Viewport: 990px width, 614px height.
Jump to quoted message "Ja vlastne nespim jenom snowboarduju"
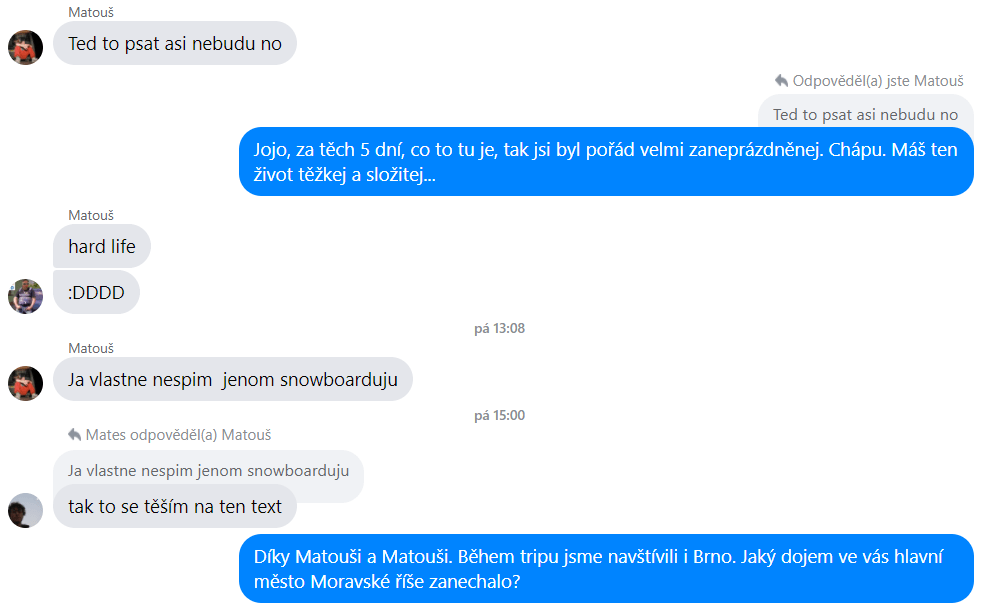click(208, 470)
